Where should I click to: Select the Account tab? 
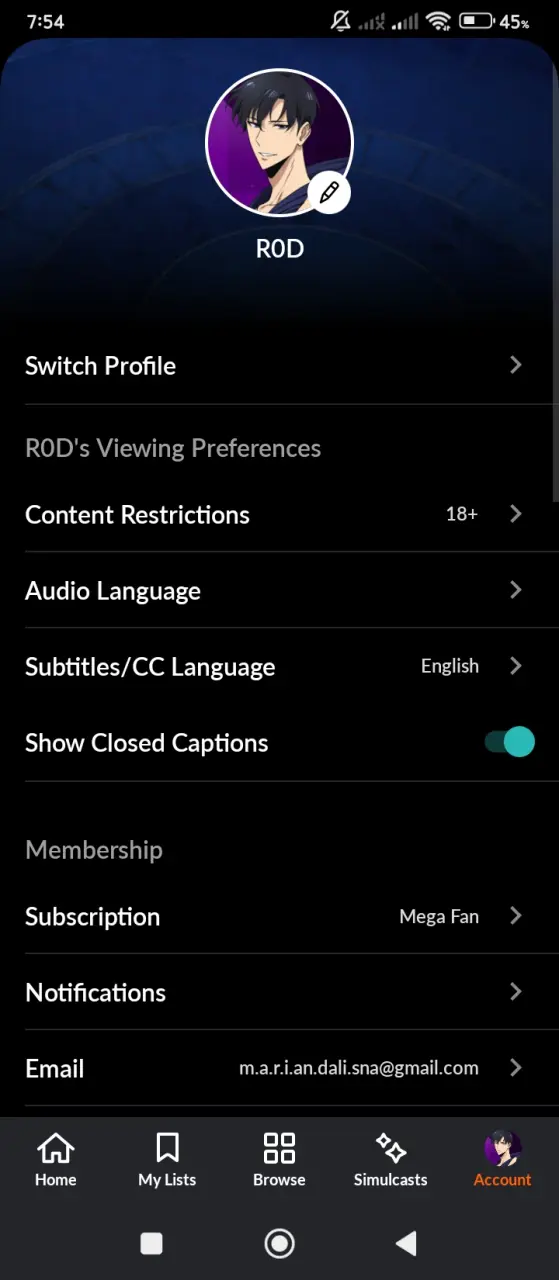click(502, 1160)
